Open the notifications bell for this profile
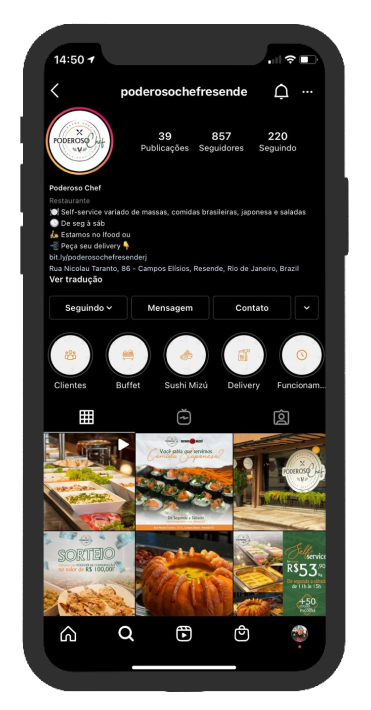This screenshot has width=371, height=710. [281, 92]
